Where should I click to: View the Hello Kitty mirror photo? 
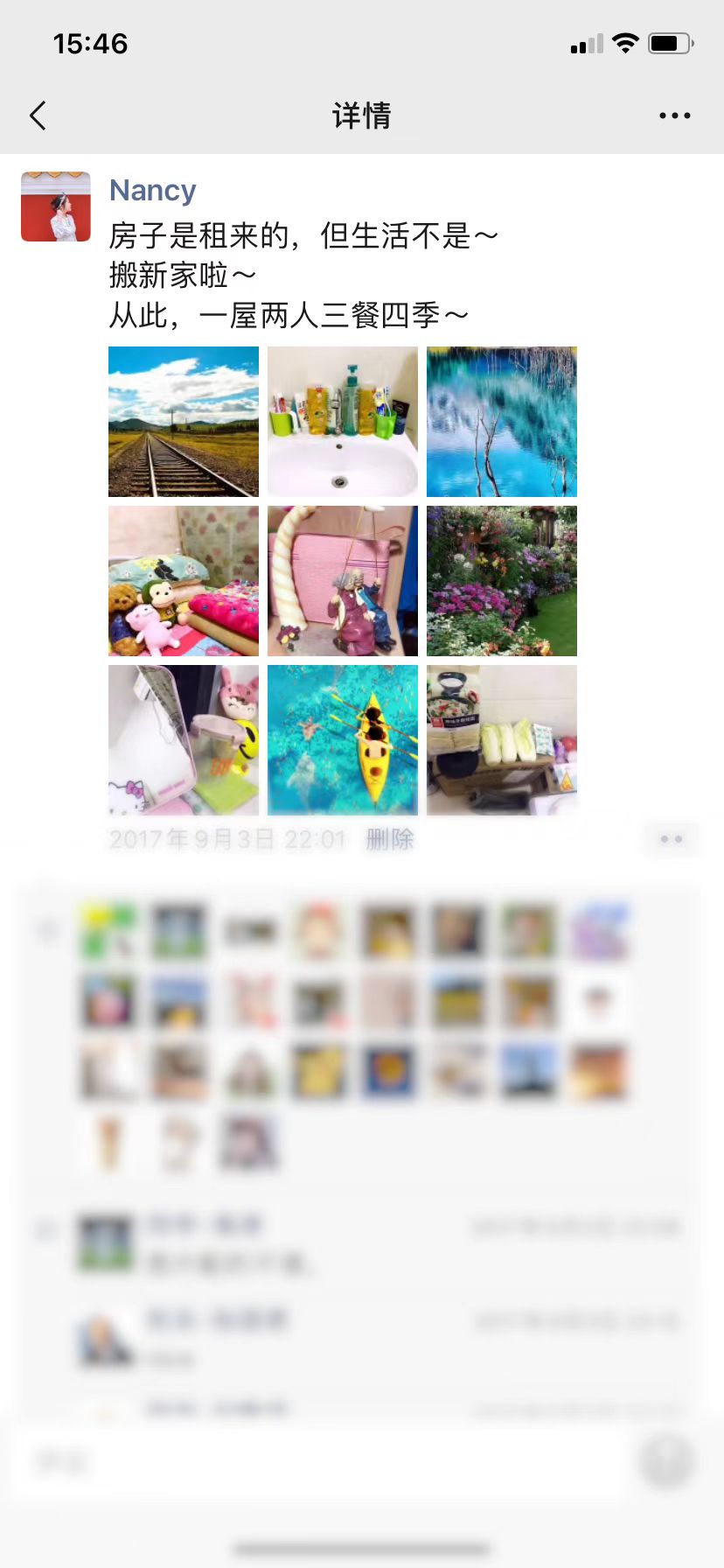coord(184,740)
